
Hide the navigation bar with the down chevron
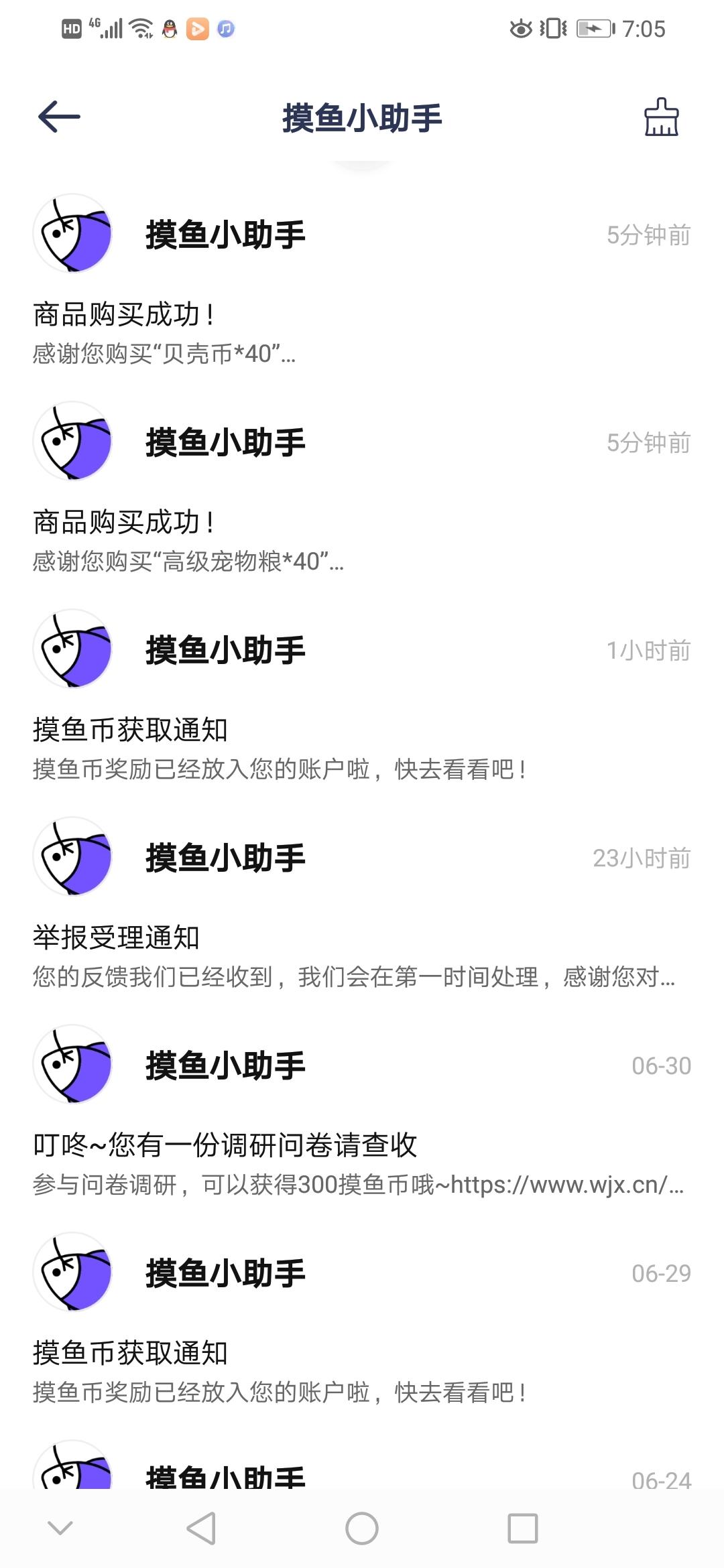(x=60, y=1528)
